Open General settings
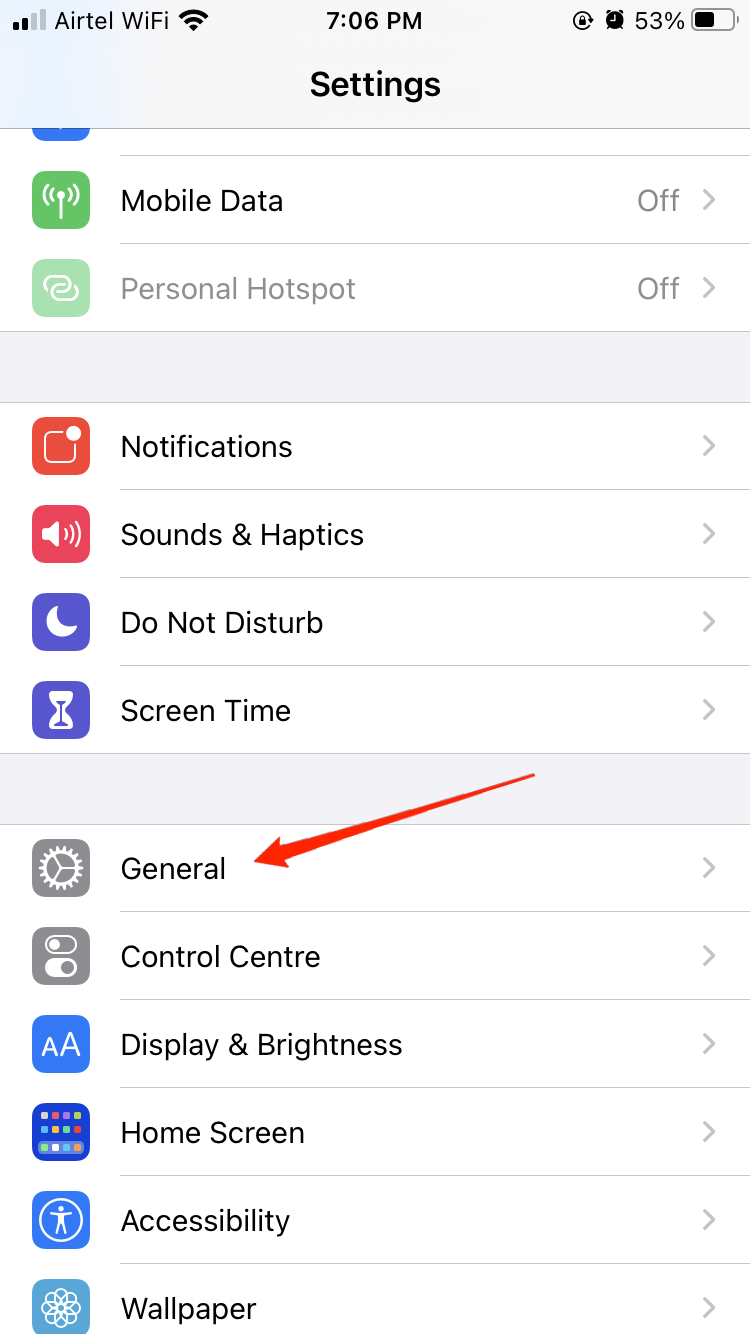Image resolution: width=750 pixels, height=1334 pixels. click(375, 868)
